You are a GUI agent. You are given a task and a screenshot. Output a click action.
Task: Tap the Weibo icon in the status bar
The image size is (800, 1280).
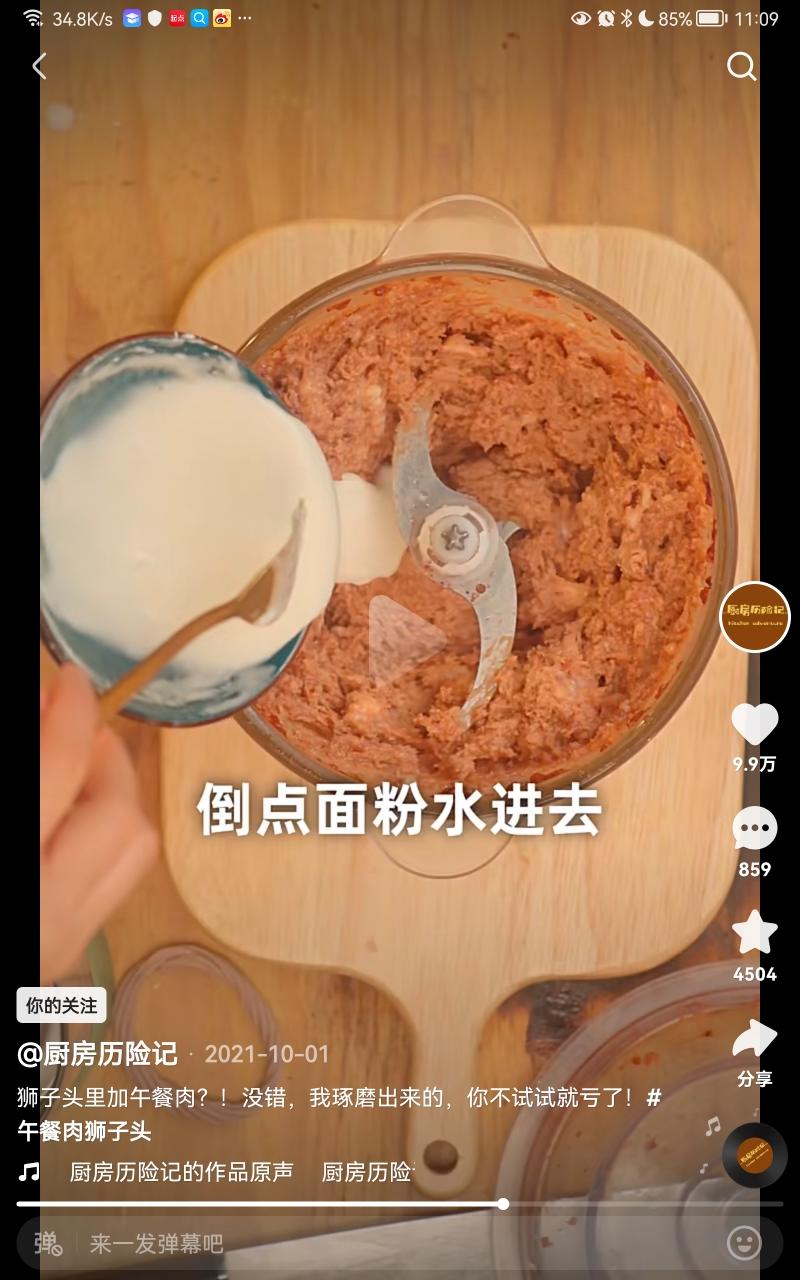[221, 18]
